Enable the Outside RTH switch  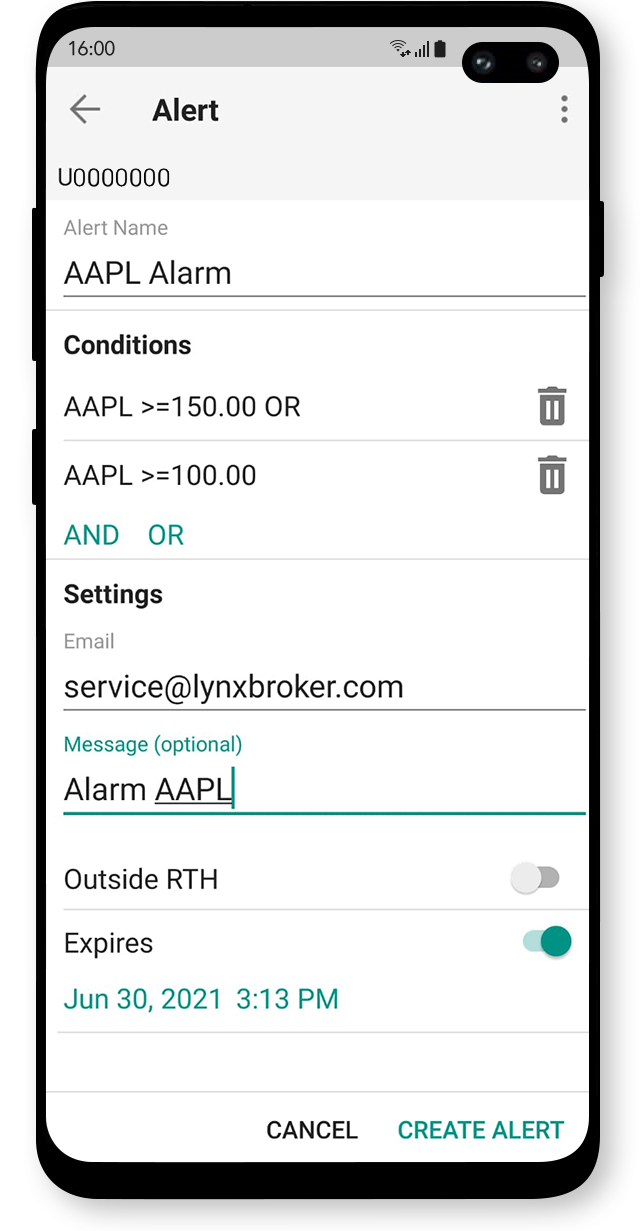tap(535, 879)
